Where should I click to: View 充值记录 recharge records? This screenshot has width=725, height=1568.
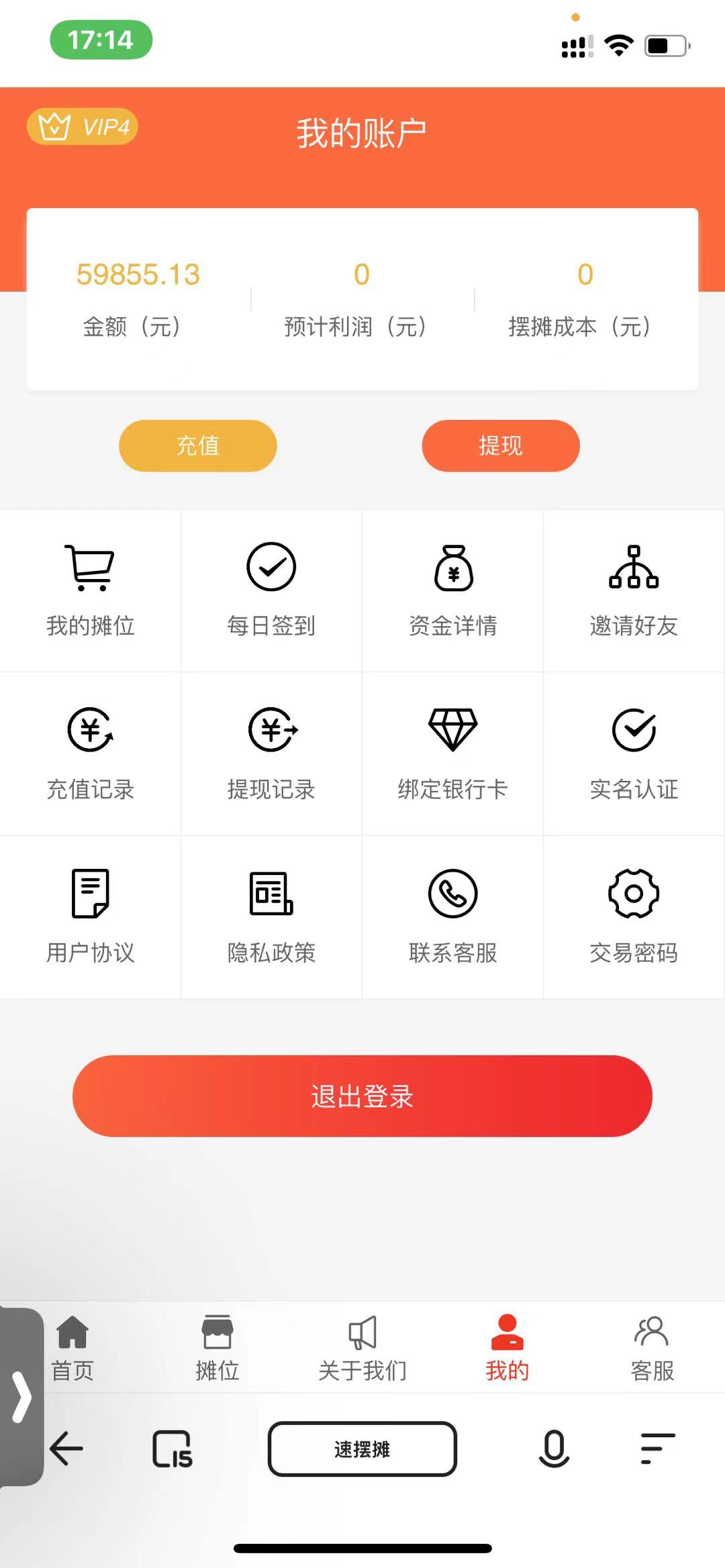pyautogui.click(x=91, y=753)
